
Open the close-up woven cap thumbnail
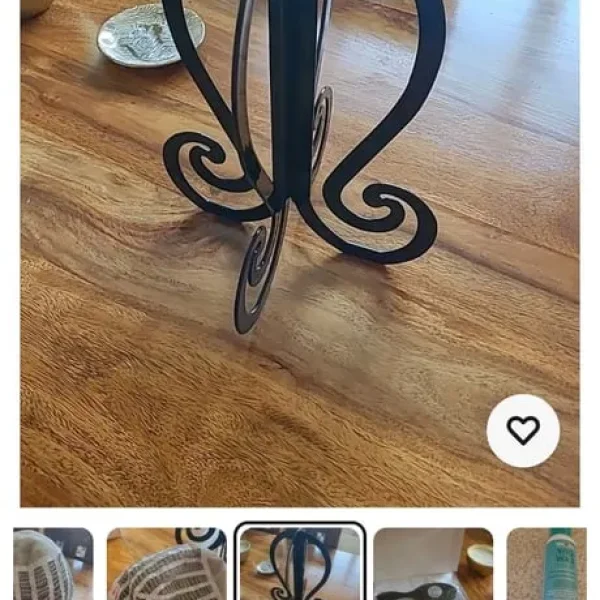(167, 564)
